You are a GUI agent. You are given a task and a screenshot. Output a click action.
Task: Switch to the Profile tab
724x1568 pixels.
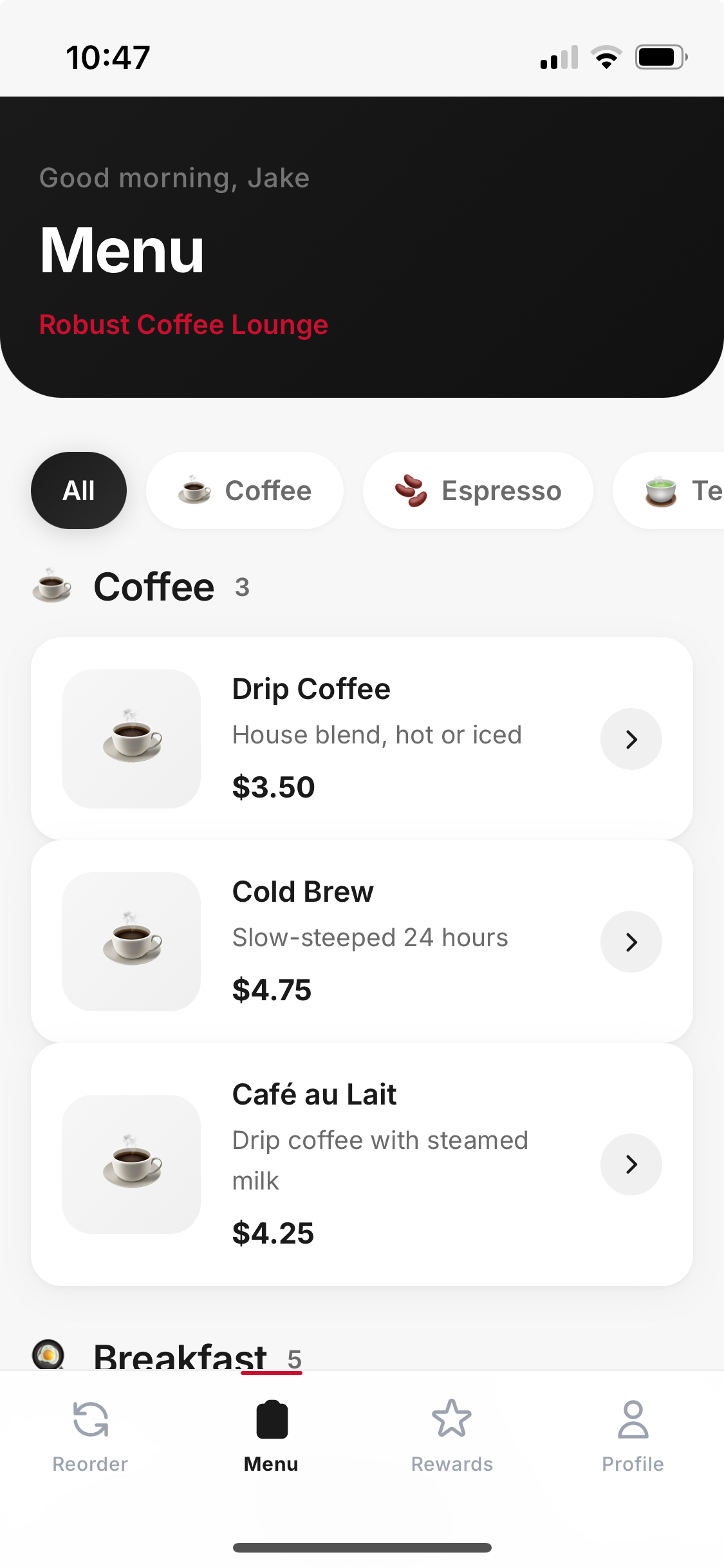pos(633,1435)
